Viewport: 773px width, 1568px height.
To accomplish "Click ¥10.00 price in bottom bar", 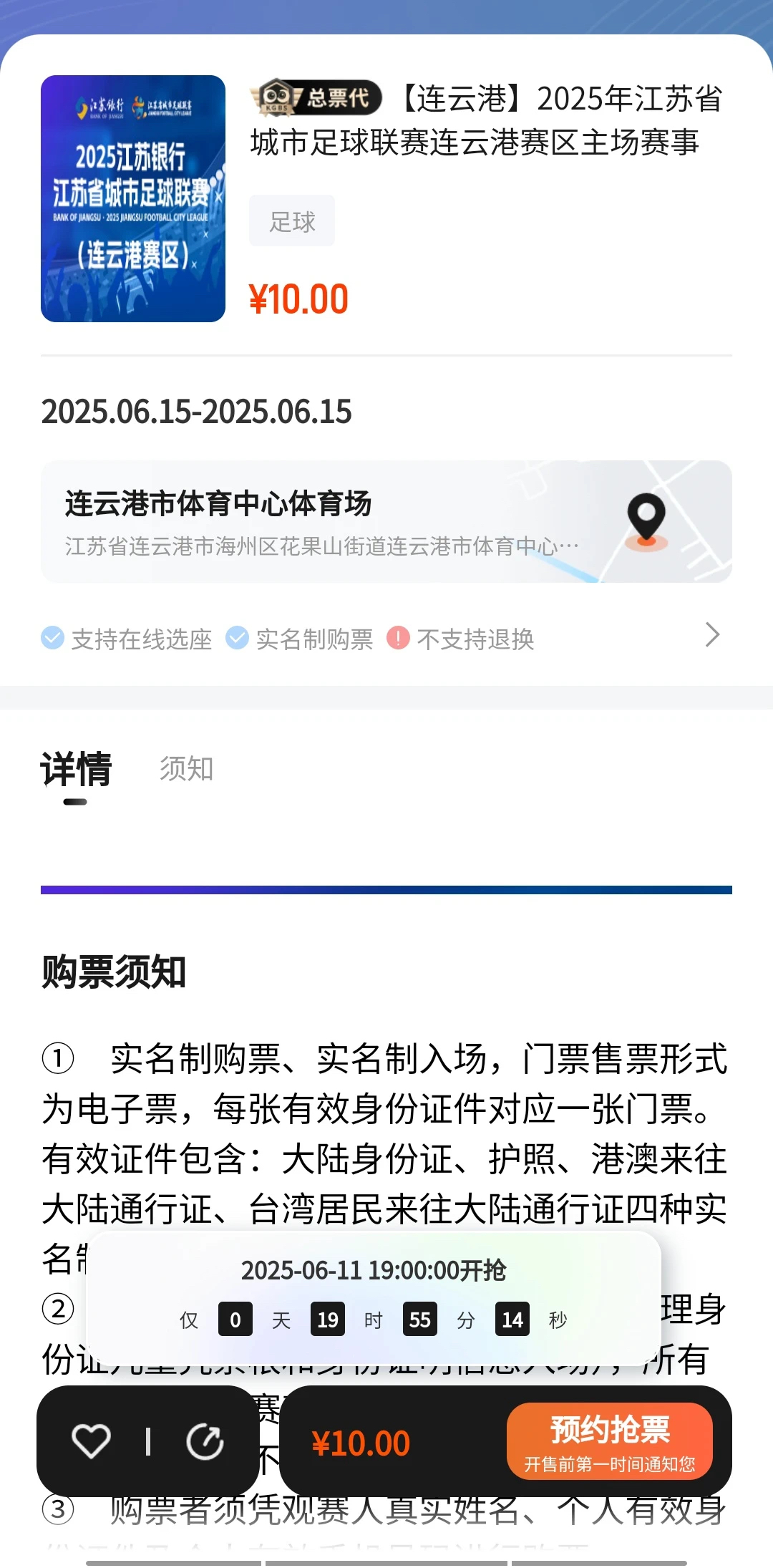I will [x=363, y=1443].
